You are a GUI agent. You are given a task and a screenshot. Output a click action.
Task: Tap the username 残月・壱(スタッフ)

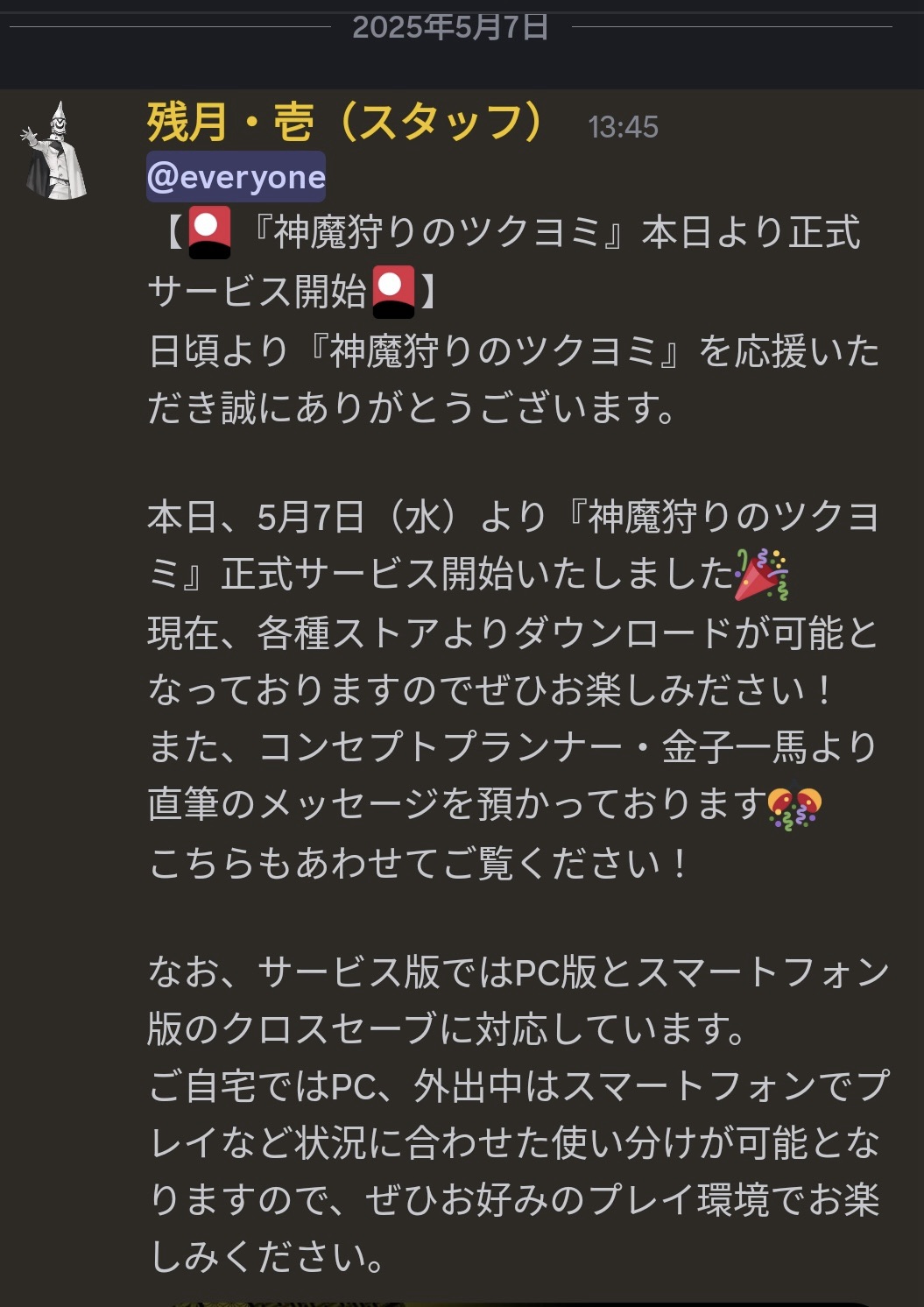[x=347, y=122]
